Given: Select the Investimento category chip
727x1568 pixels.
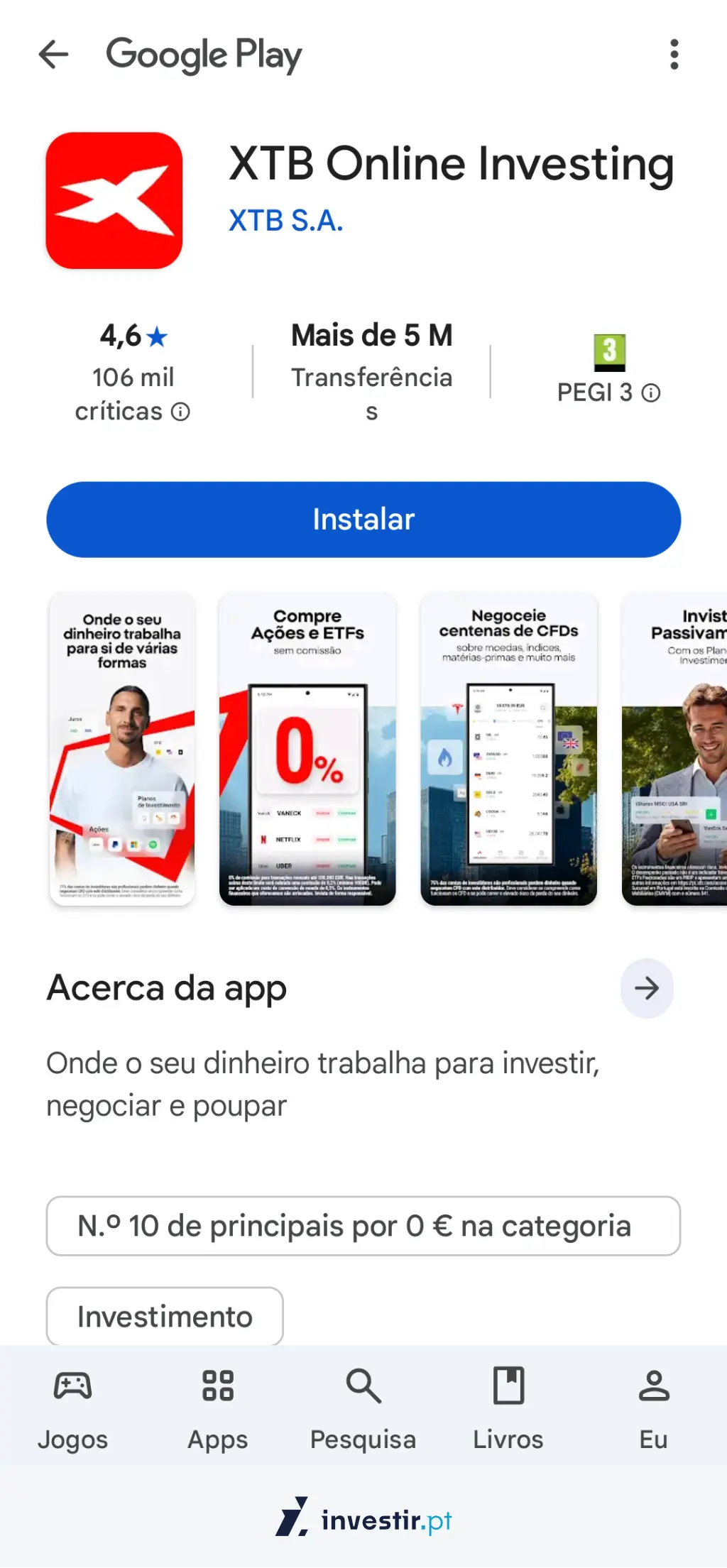Looking at the screenshot, I should 165,1316.
